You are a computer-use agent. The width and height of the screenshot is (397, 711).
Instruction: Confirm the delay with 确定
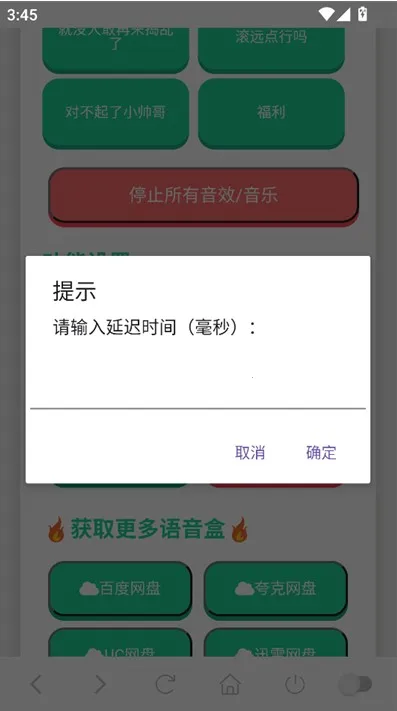(321, 453)
